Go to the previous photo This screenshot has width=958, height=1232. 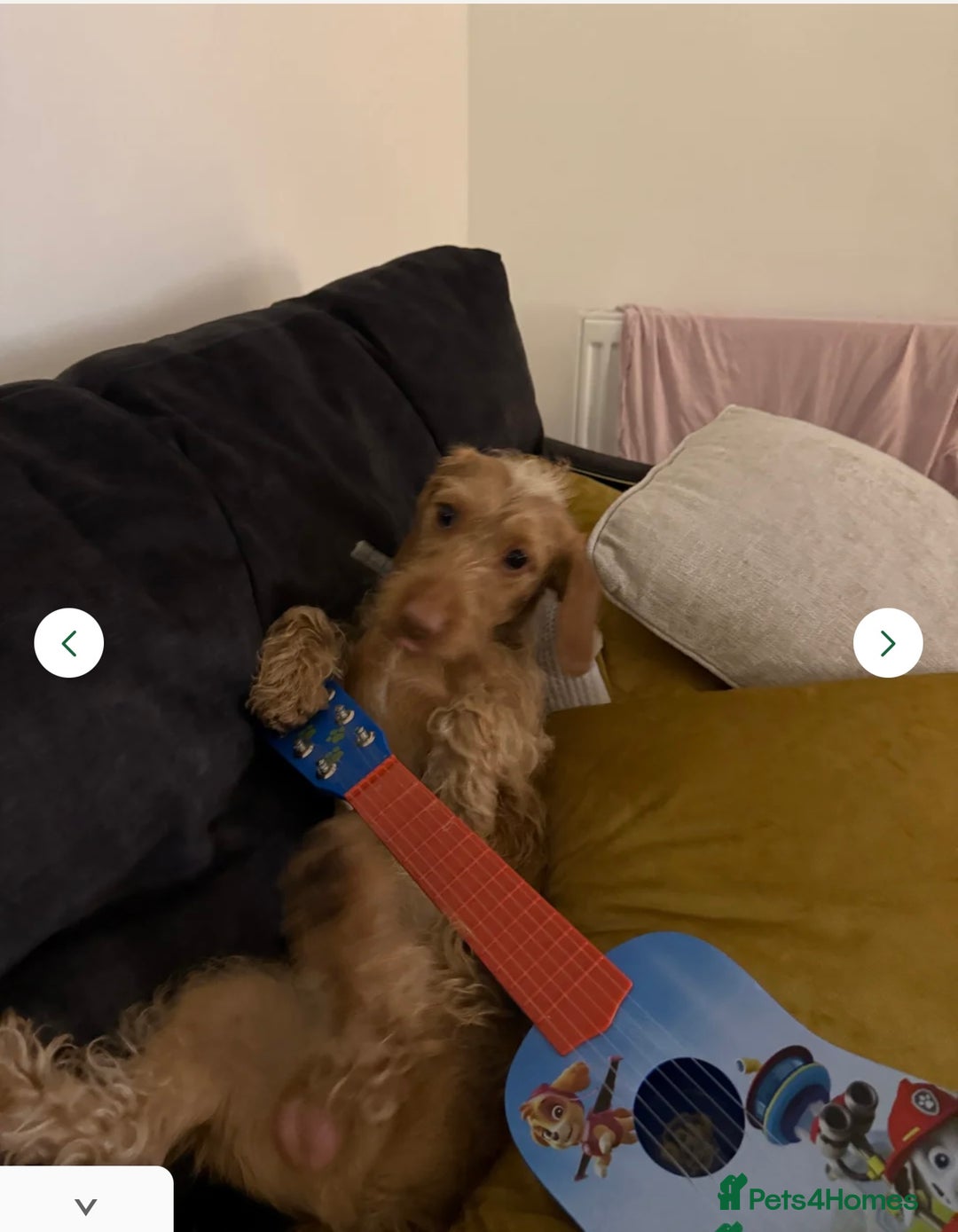tap(69, 643)
